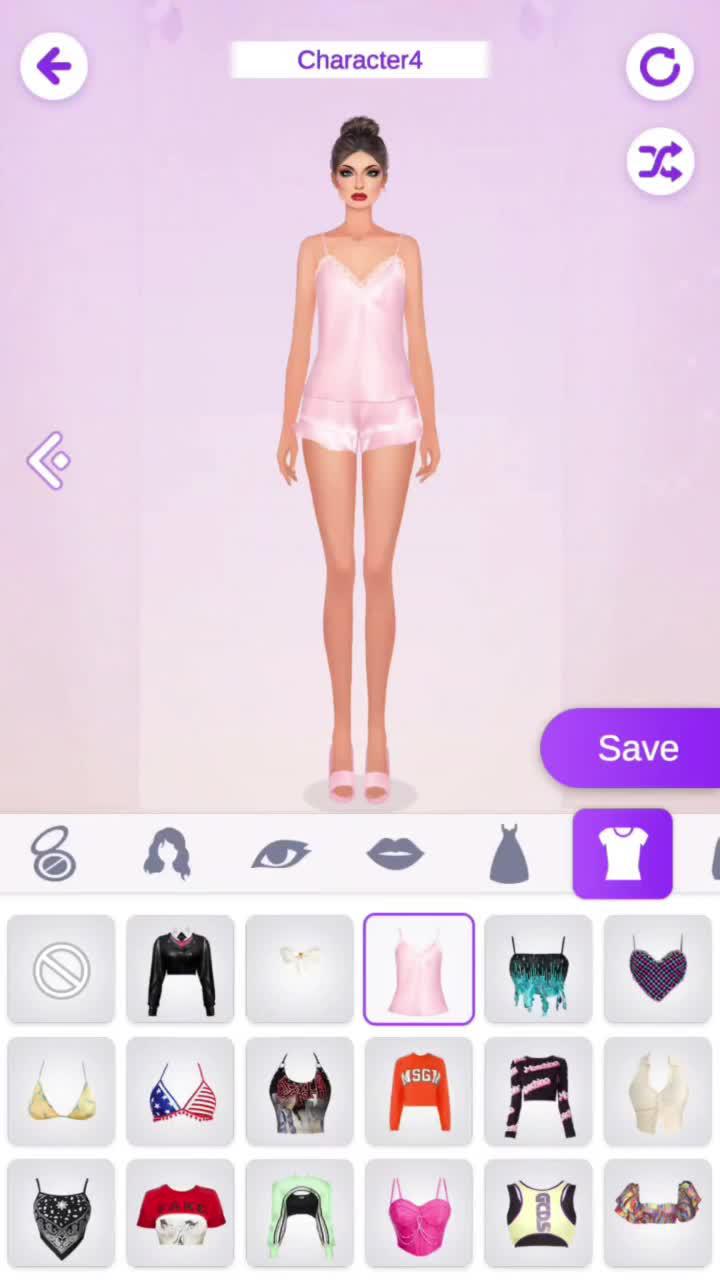Choose the American flag bikini top
The height and width of the screenshot is (1280, 720).
point(180,1090)
